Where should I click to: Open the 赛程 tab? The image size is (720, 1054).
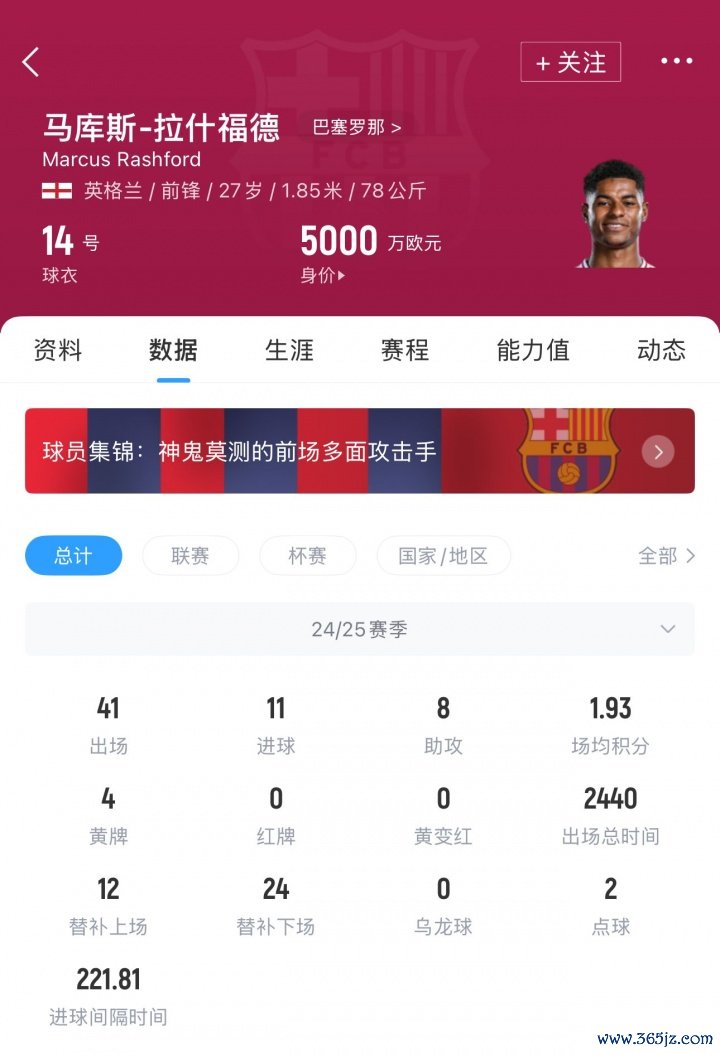click(x=405, y=350)
